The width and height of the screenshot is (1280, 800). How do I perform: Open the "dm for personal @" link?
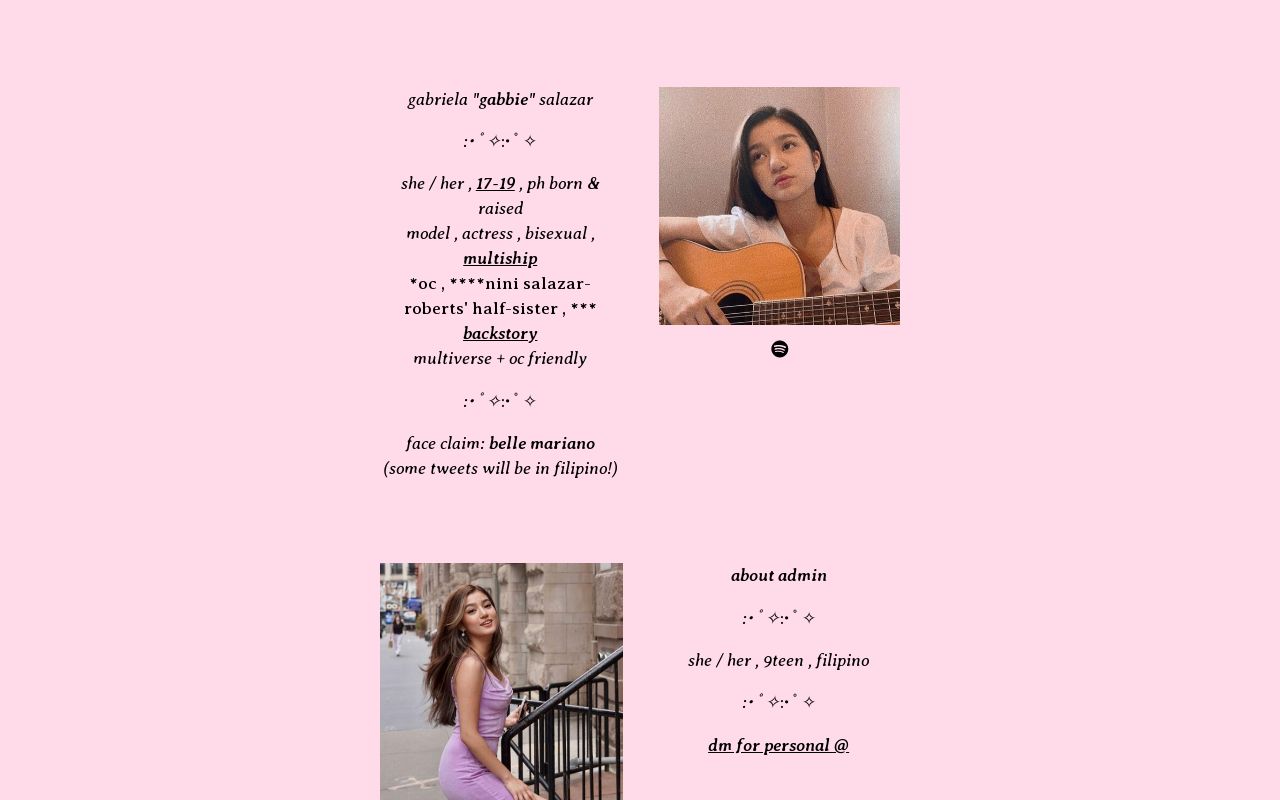point(778,746)
